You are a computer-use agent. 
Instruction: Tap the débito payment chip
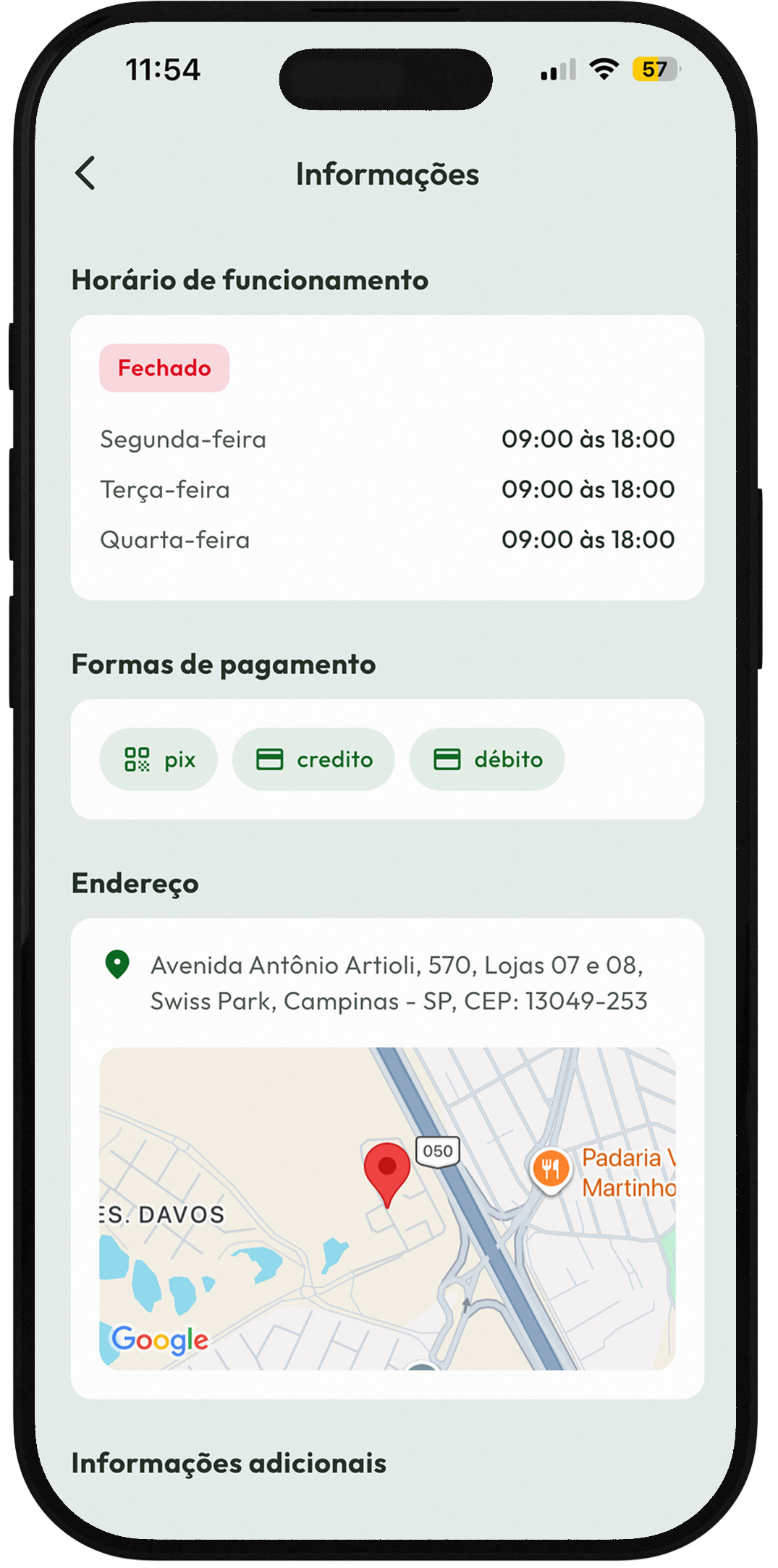[x=487, y=759]
